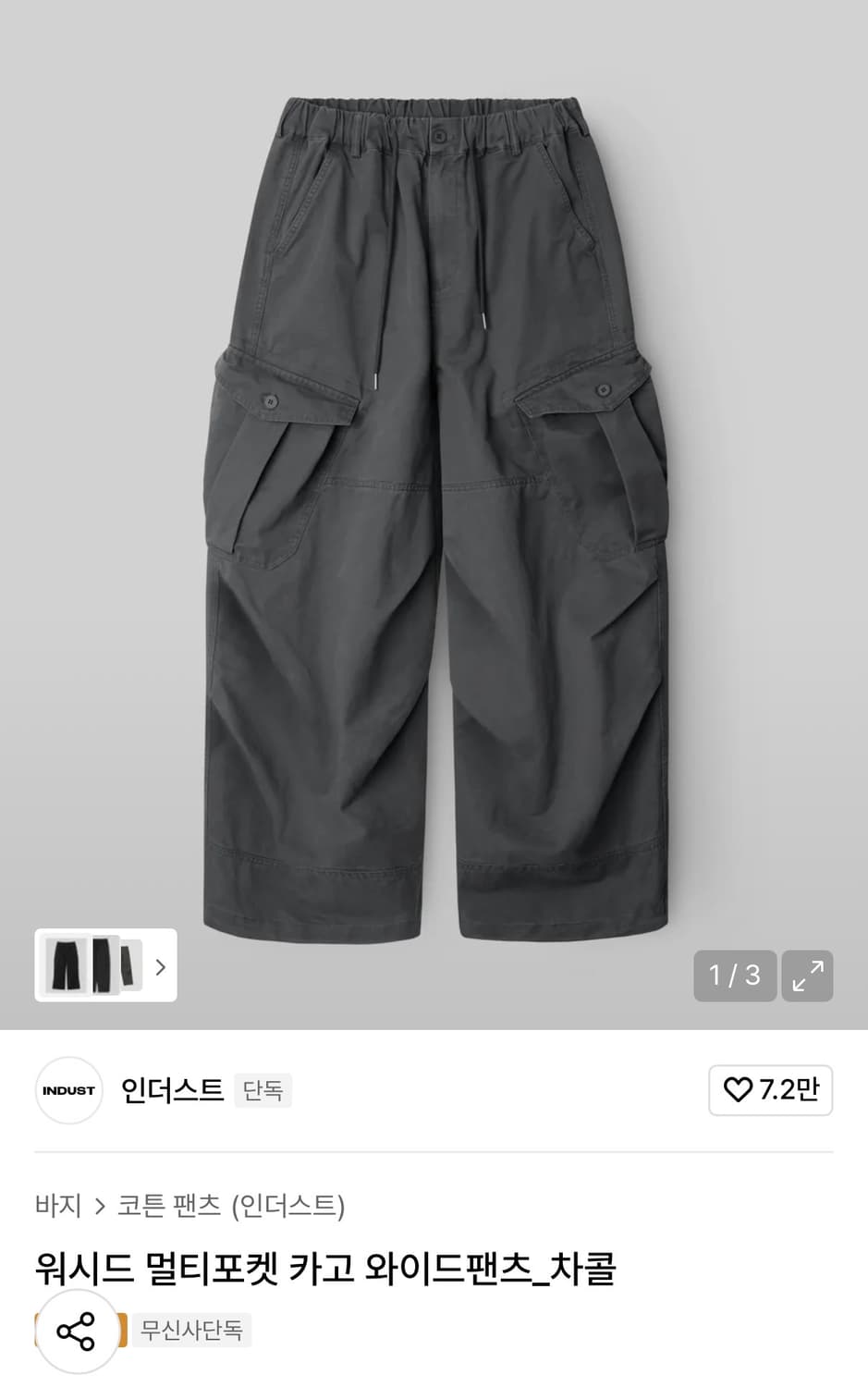Select the fullscreen expand icon on the image
This screenshot has height=1387, width=868.
807,976
